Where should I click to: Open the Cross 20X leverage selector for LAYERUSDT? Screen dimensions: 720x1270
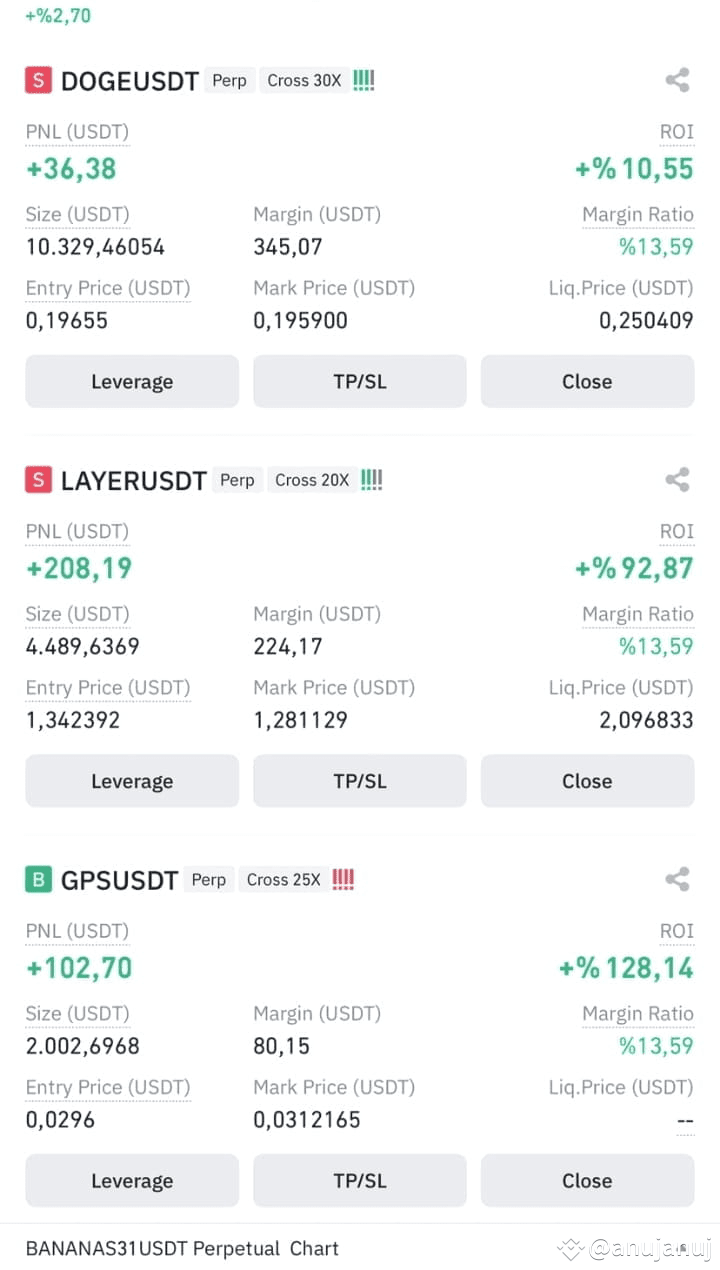(312, 480)
